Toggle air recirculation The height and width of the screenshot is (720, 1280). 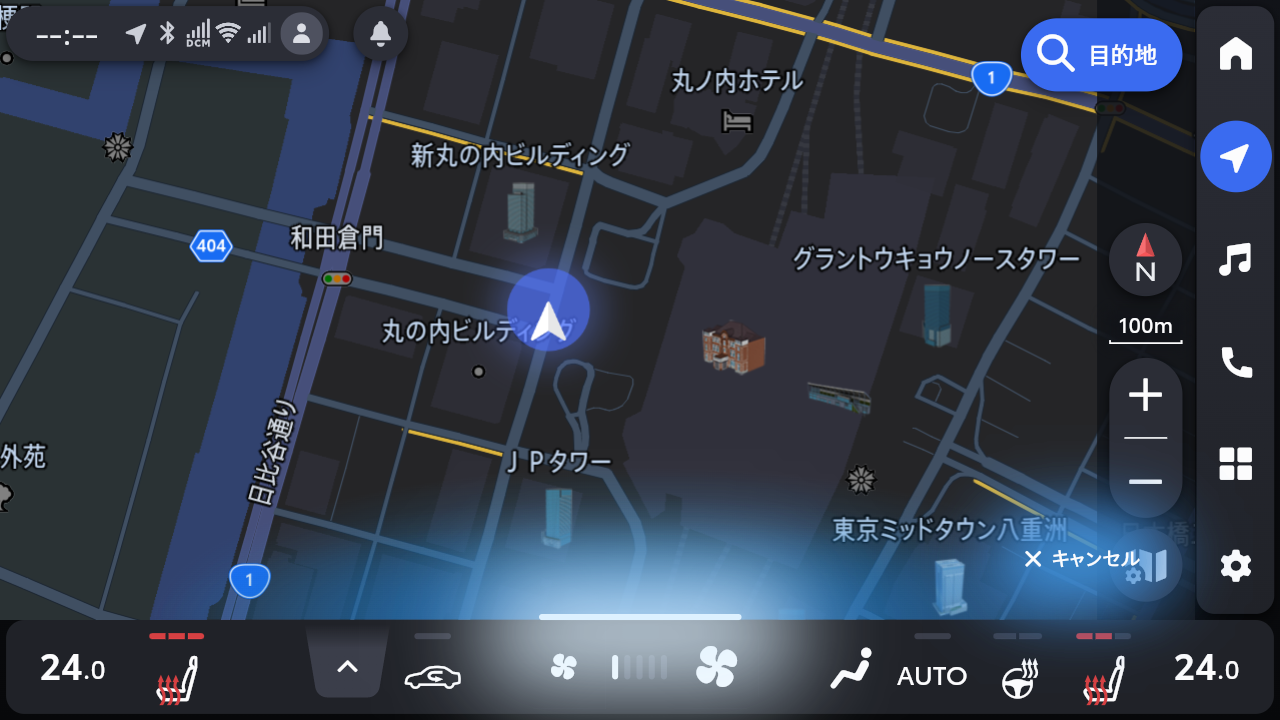(432, 676)
